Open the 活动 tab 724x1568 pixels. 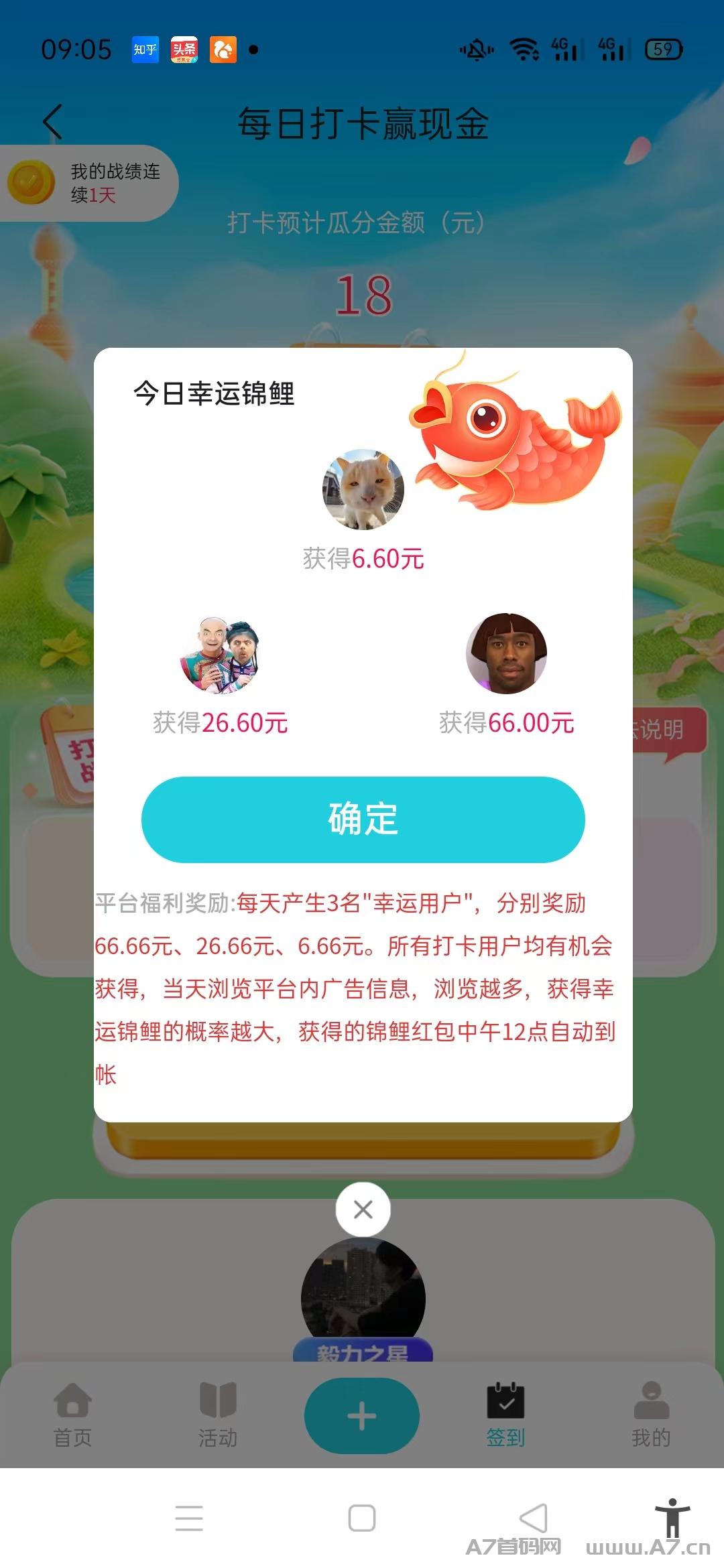click(x=218, y=1415)
